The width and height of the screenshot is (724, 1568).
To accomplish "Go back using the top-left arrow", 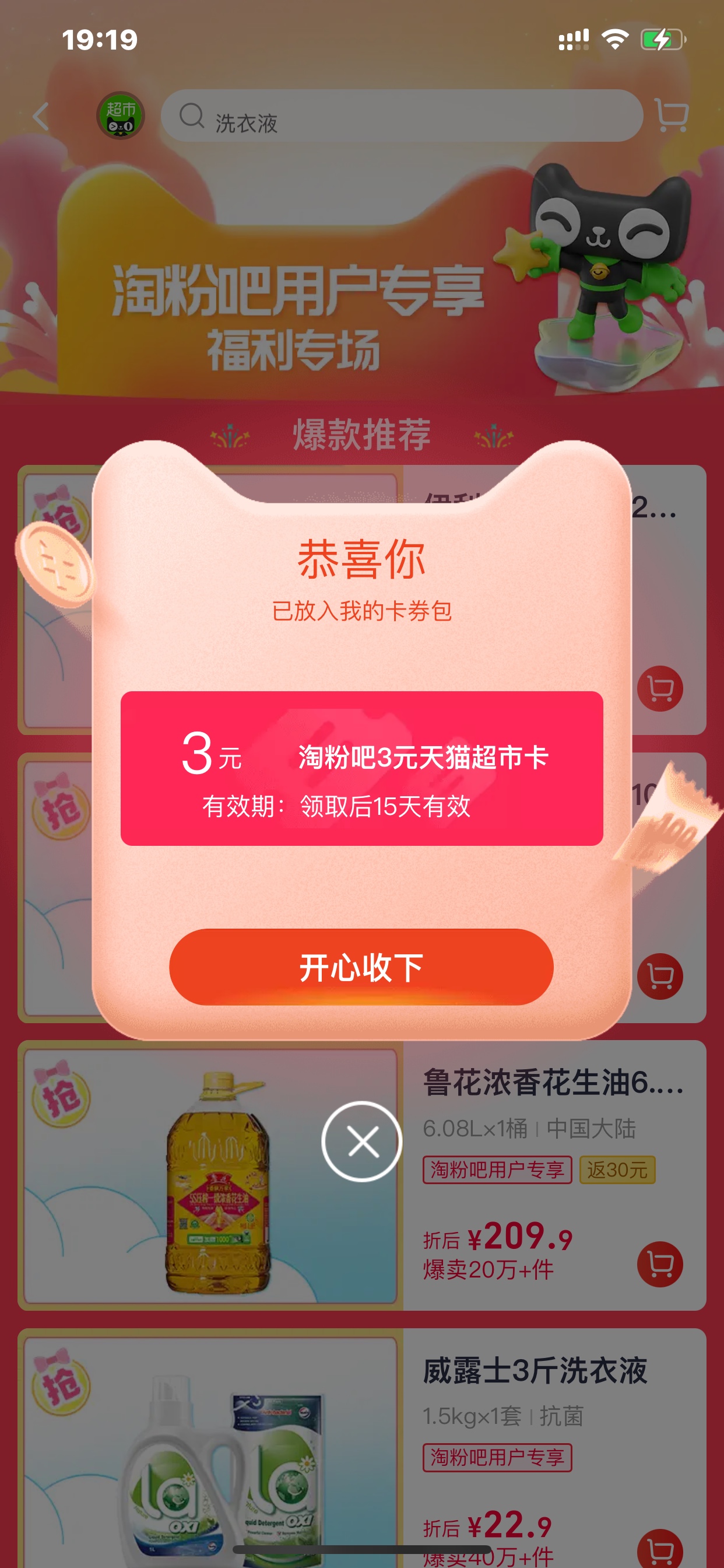I will click(x=41, y=116).
